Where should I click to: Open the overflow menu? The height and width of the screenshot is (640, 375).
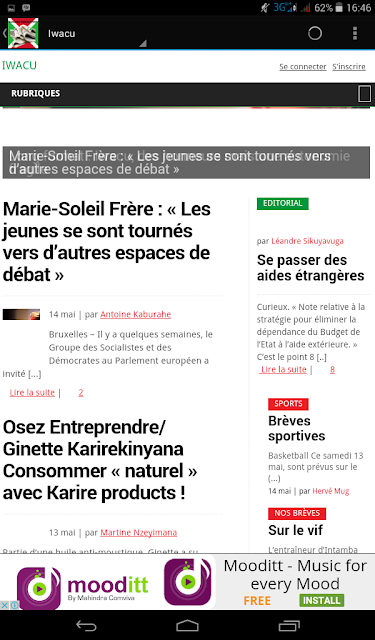click(x=355, y=33)
